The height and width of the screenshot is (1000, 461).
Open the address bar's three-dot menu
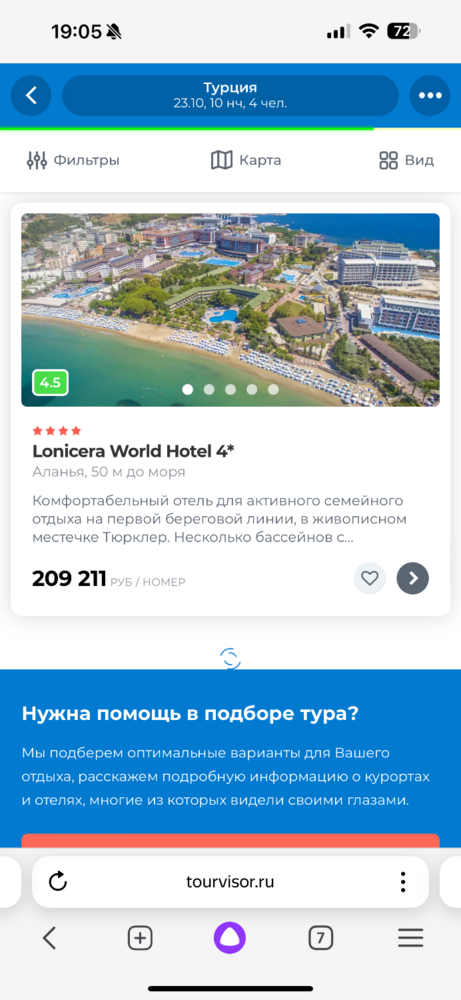tap(402, 882)
